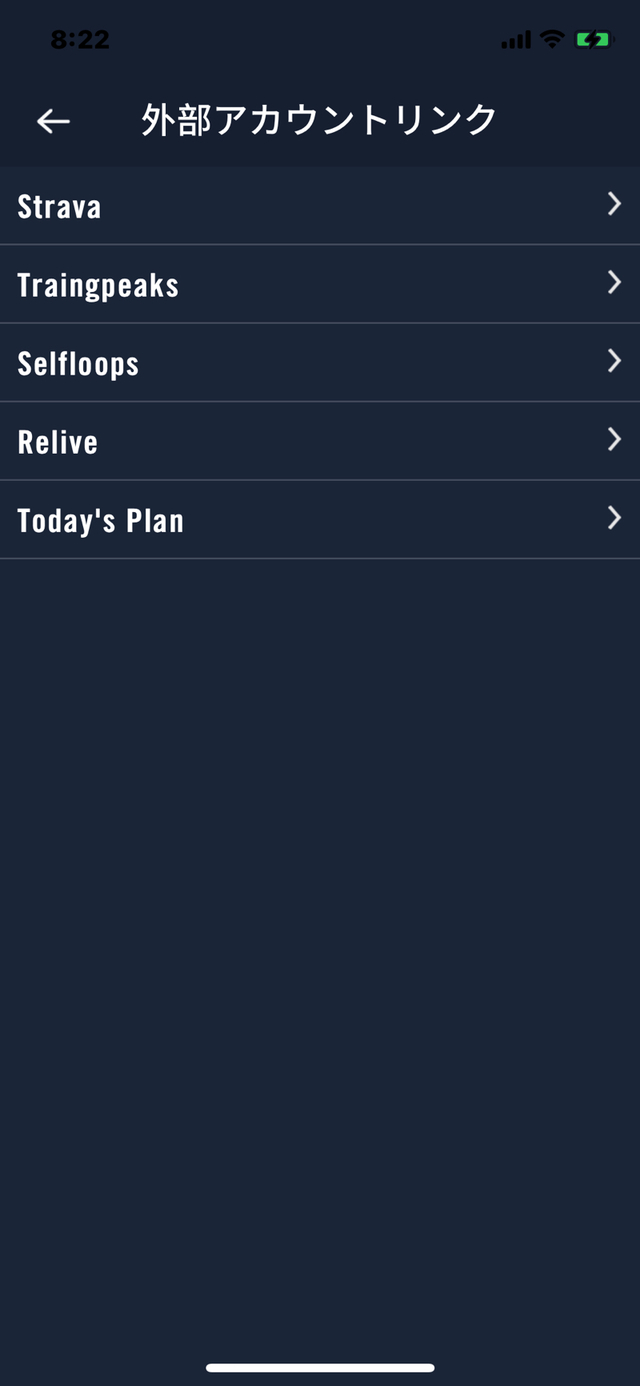Open the Strava account link row
This screenshot has height=1386, width=640.
[x=320, y=206]
